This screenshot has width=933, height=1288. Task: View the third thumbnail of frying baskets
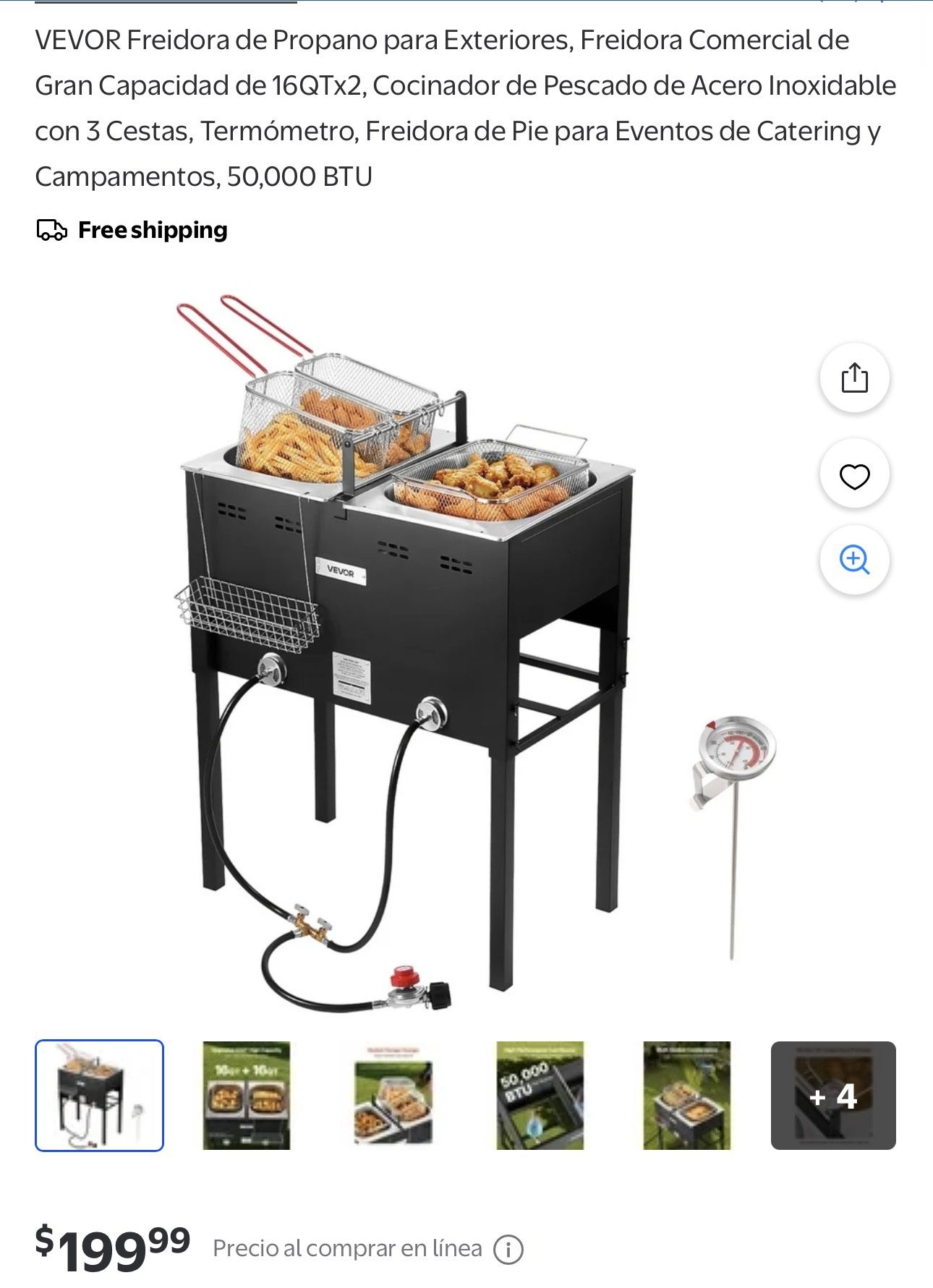pos(393,1095)
